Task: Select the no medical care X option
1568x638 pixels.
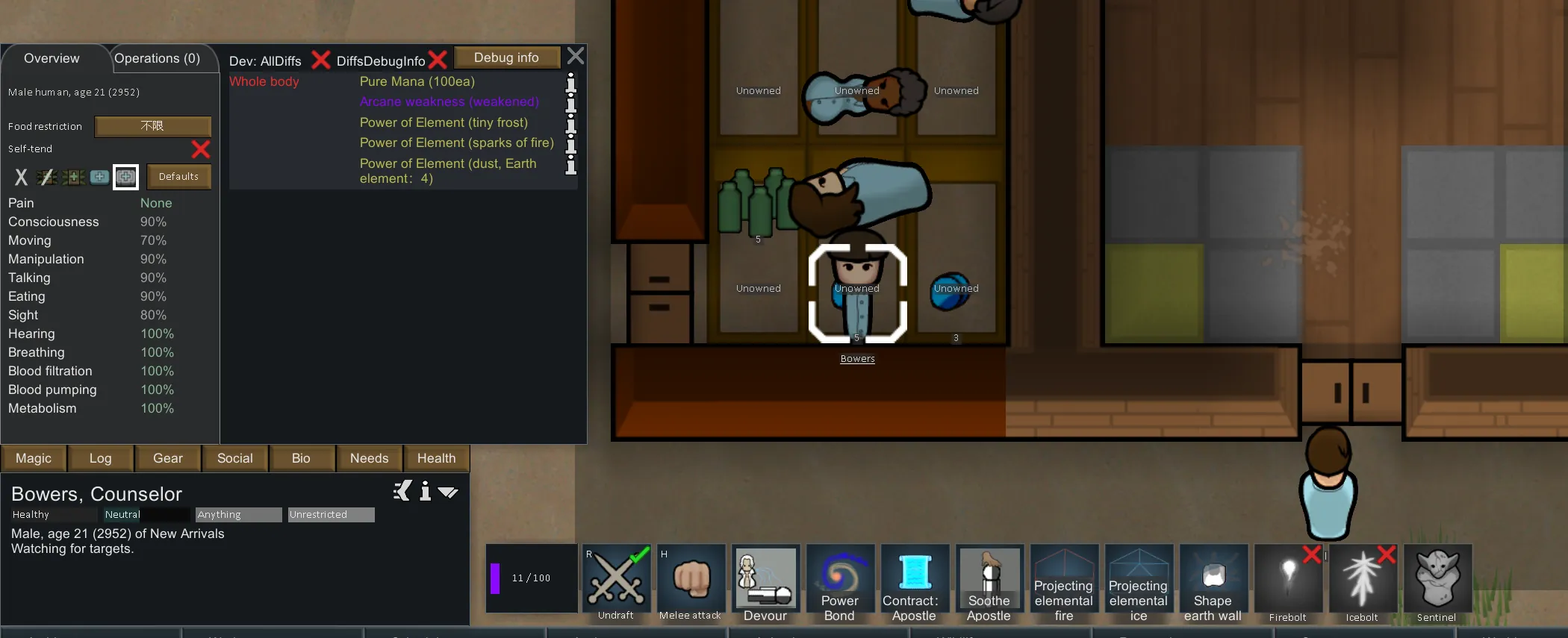Action: coord(21,177)
